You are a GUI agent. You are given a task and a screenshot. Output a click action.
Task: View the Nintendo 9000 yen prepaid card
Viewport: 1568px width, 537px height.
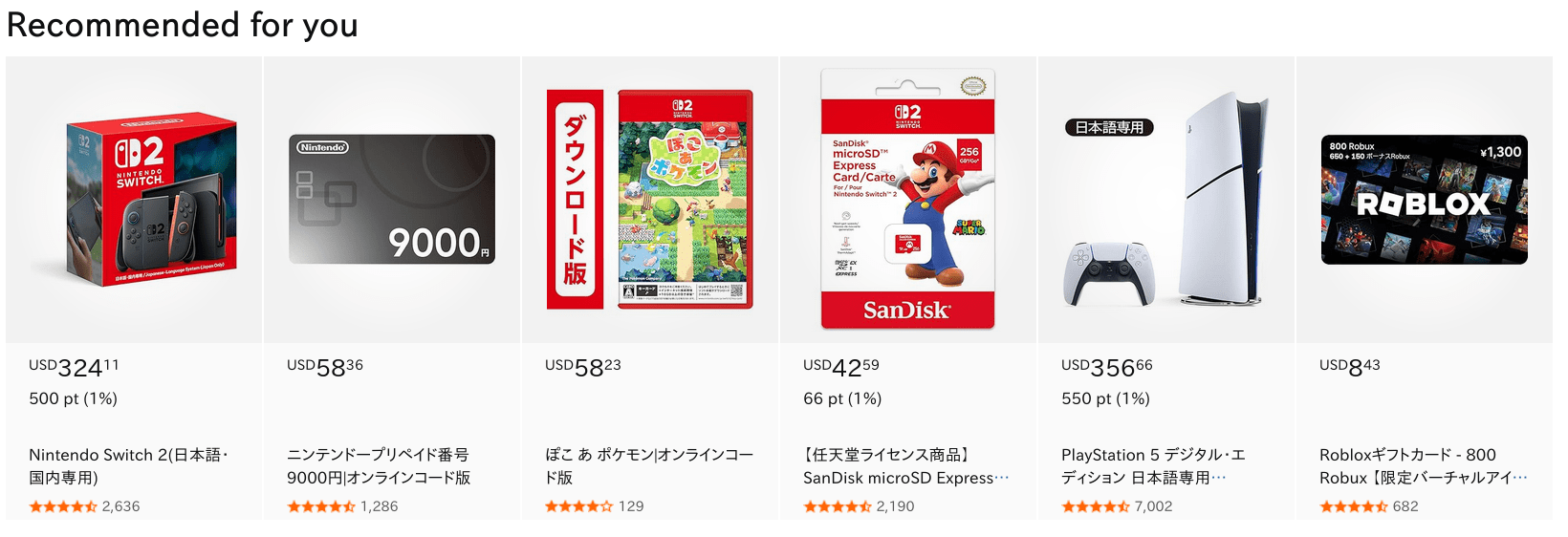click(x=392, y=200)
